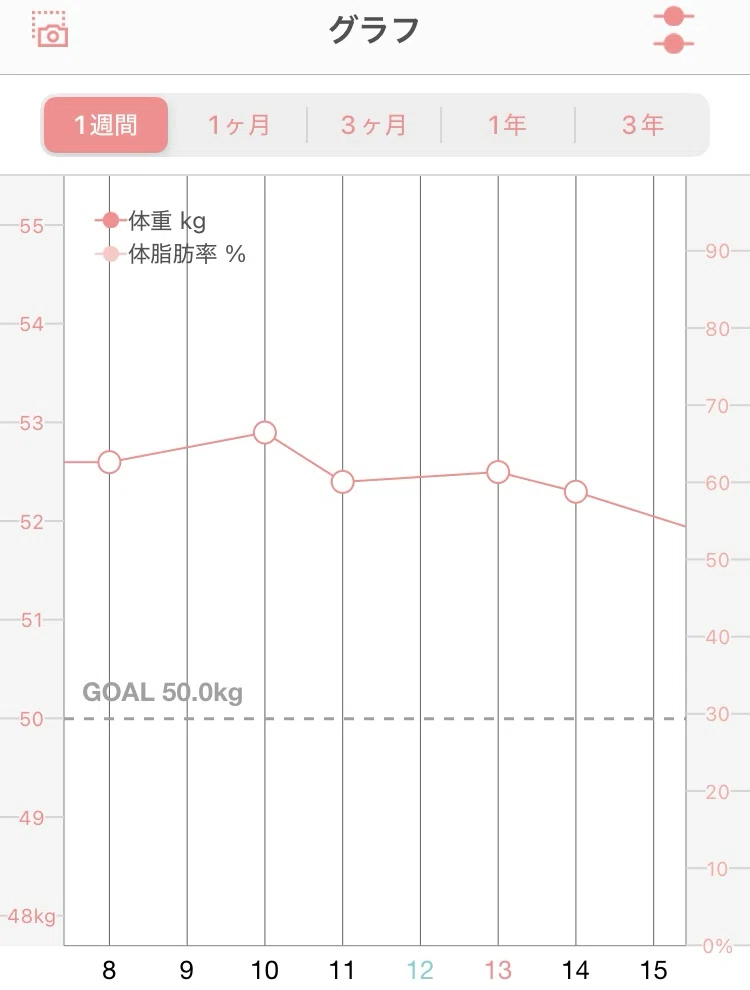Show the 3年 graph range
750x990 pixels.
[x=642, y=125]
